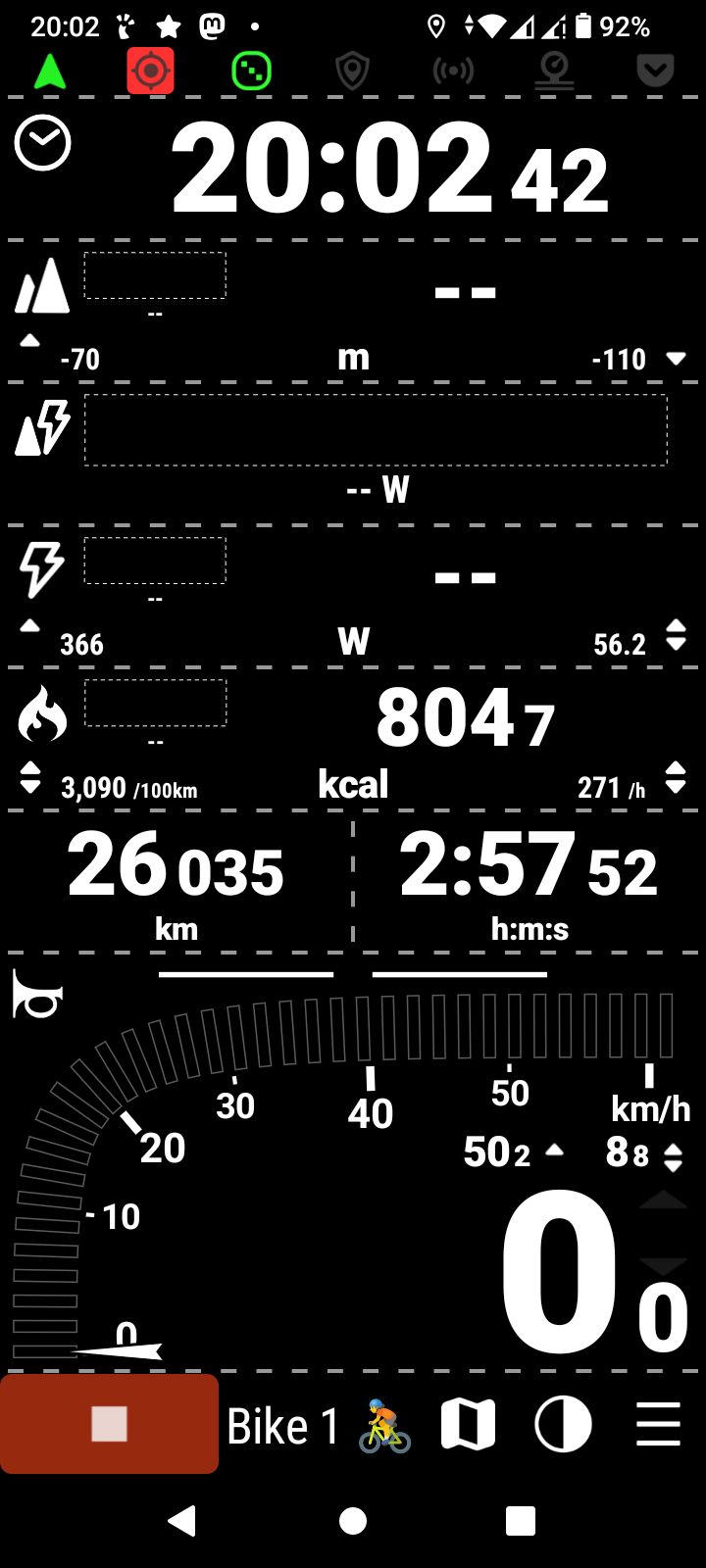Tap the 26.035 km distance field

pos(176,882)
